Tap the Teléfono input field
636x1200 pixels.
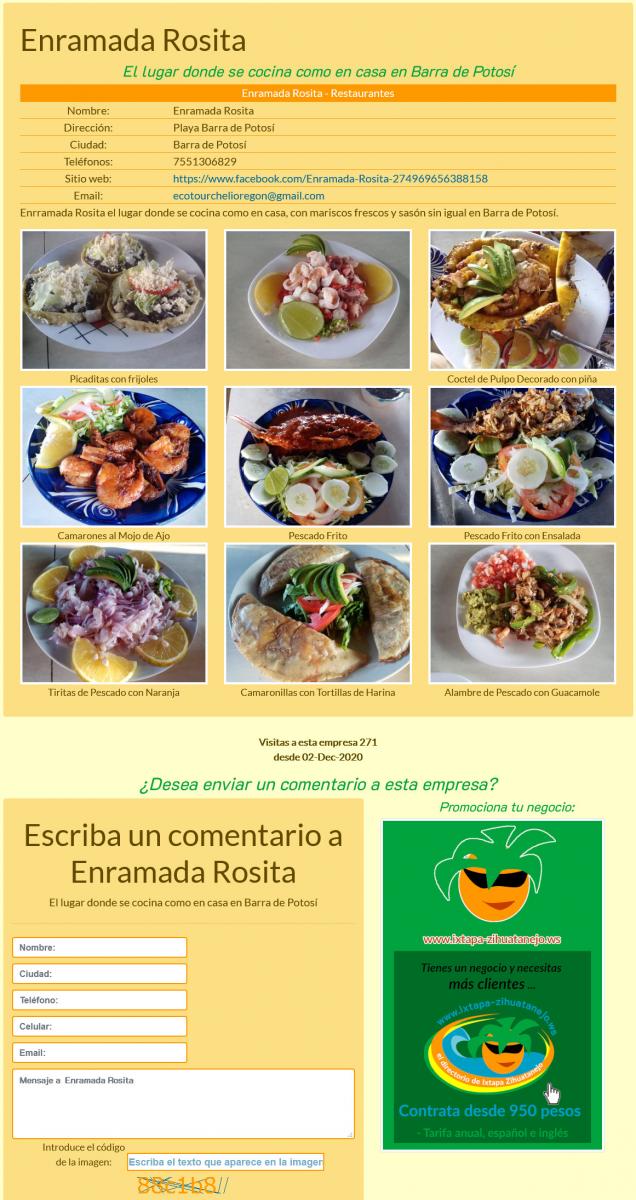click(x=100, y=1000)
